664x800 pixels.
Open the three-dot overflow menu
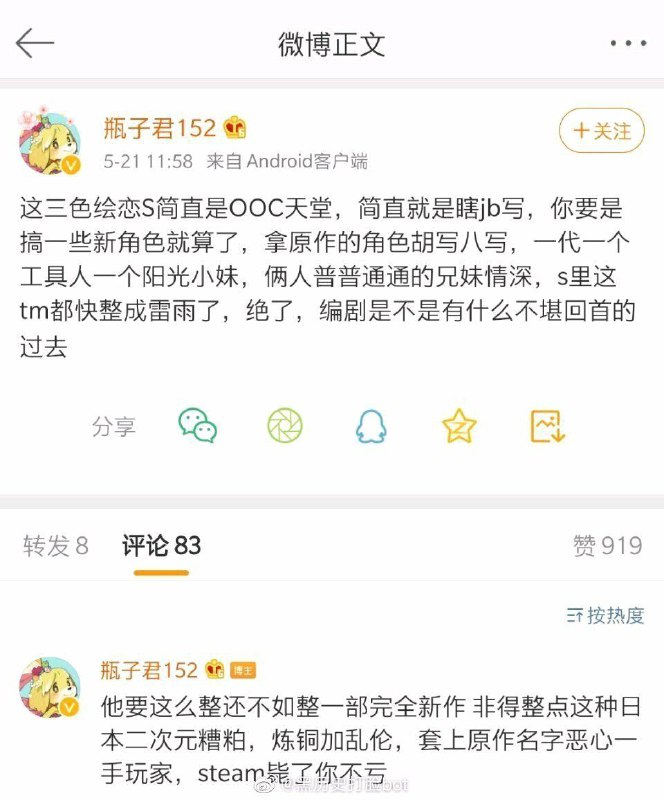(628, 44)
